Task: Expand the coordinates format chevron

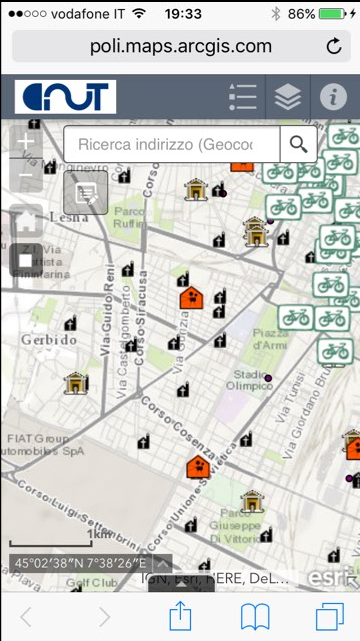Action: 162,564
